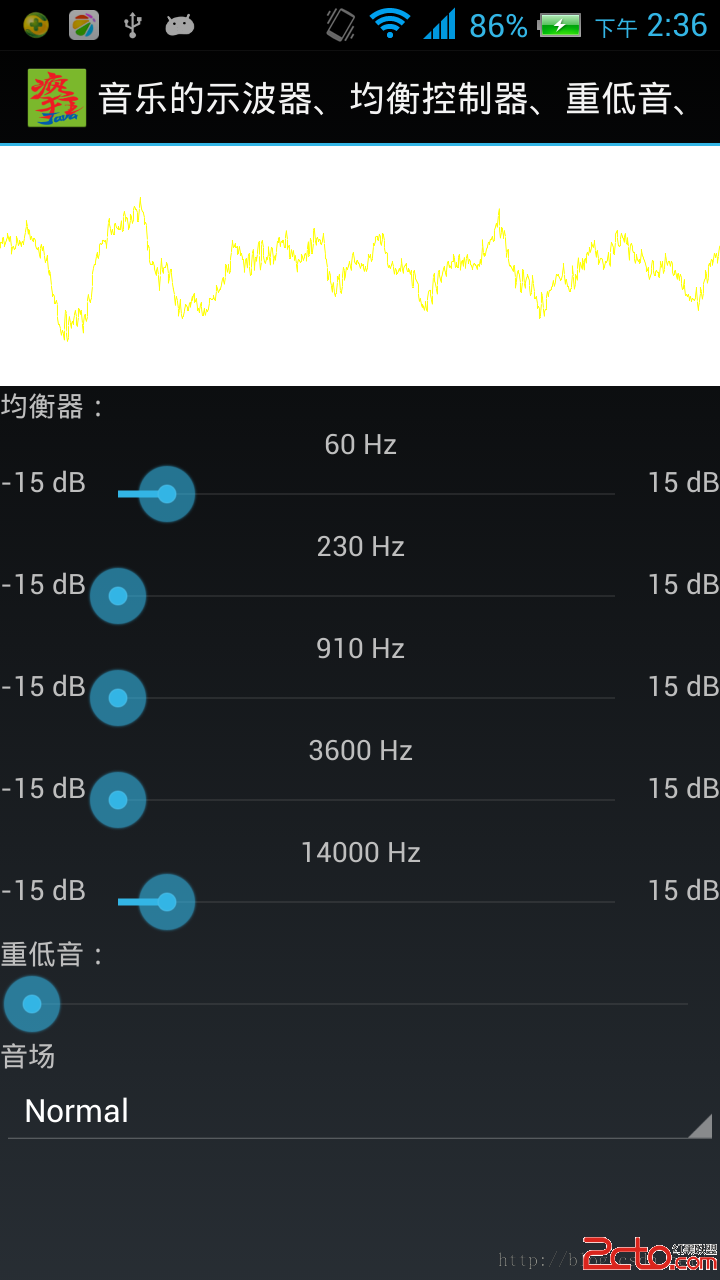Open the 音场 Normal preset dropdown
Image resolution: width=720 pixels, height=1280 pixels.
[360, 1112]
